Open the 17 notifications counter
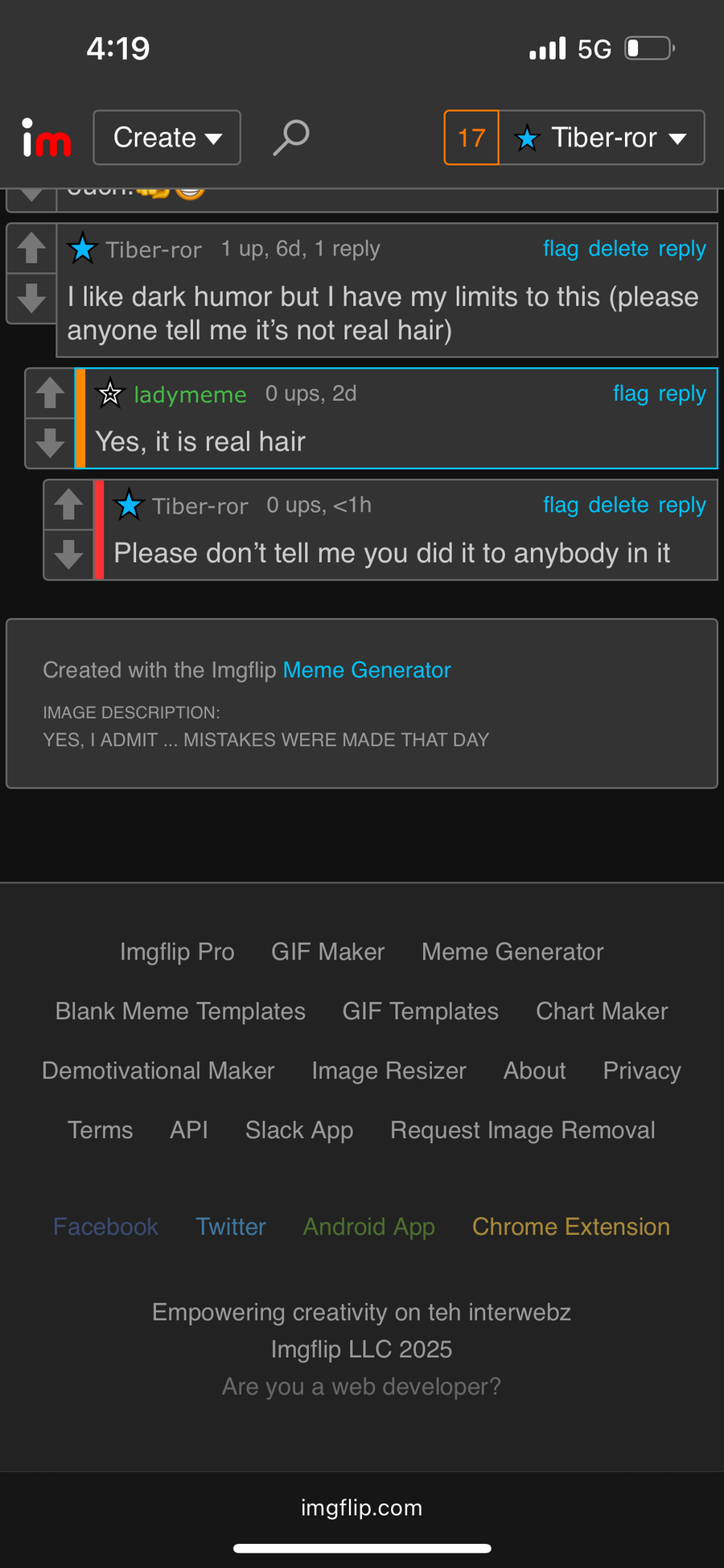This screenshot has width=724, height=1568. 471,138
